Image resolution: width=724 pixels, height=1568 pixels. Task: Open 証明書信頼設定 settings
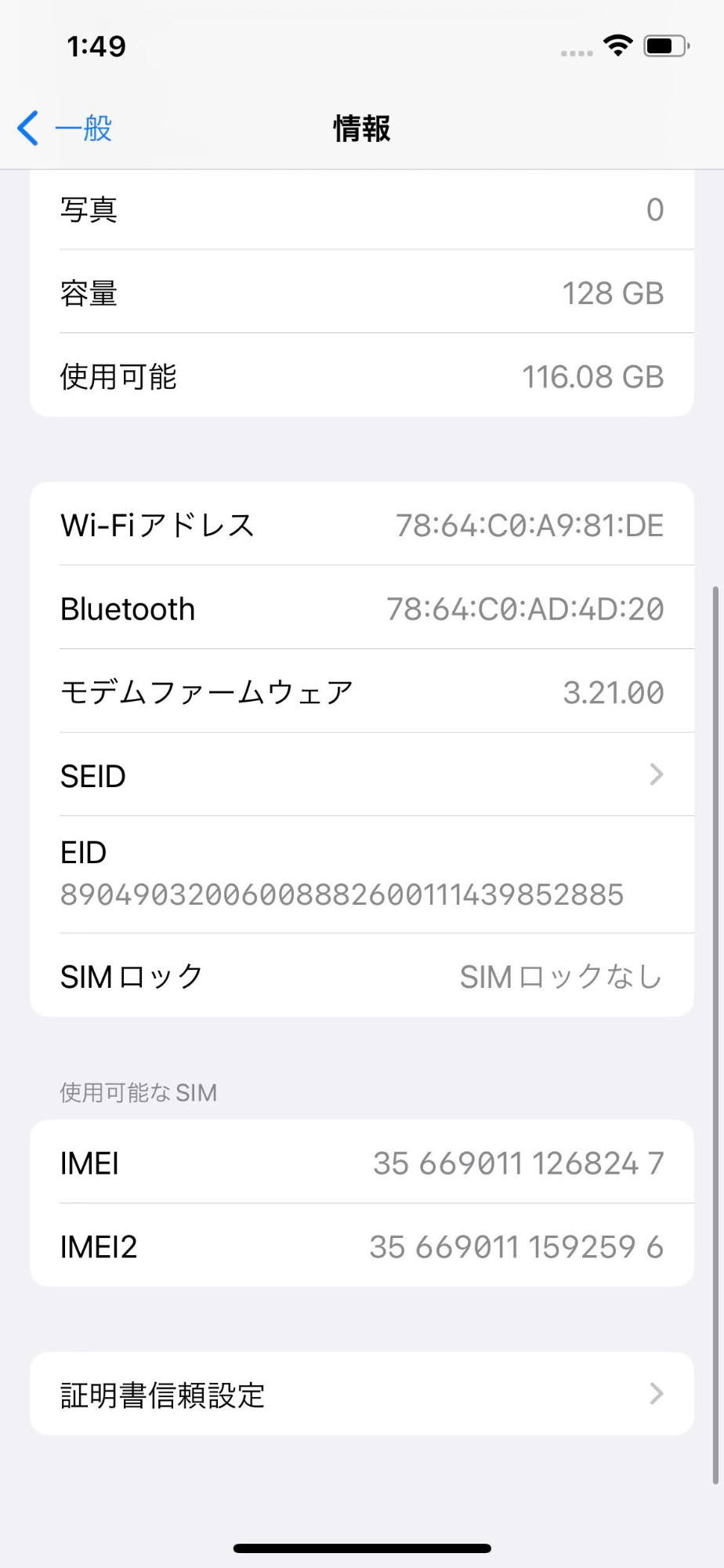362,1394
